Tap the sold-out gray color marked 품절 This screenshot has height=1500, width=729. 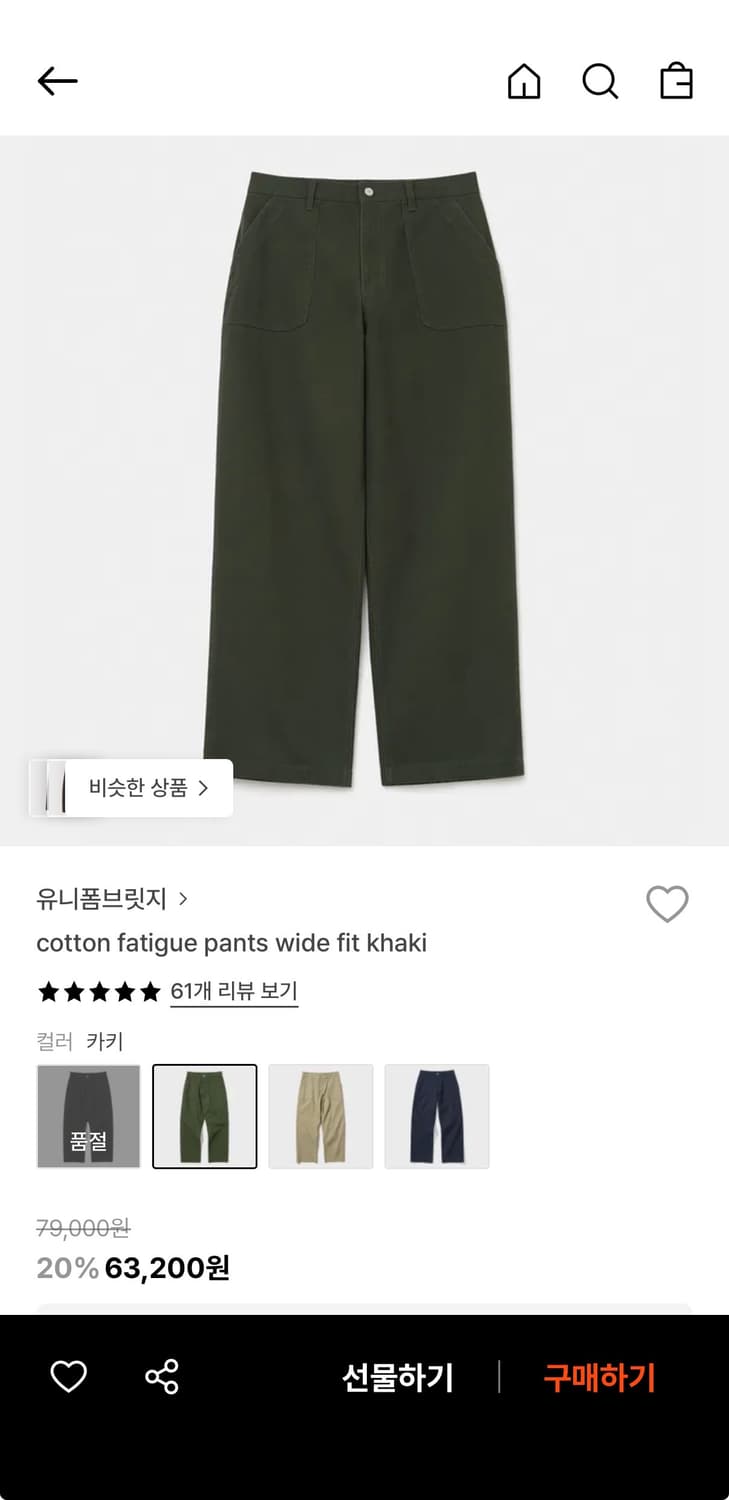pos(88,1115)
